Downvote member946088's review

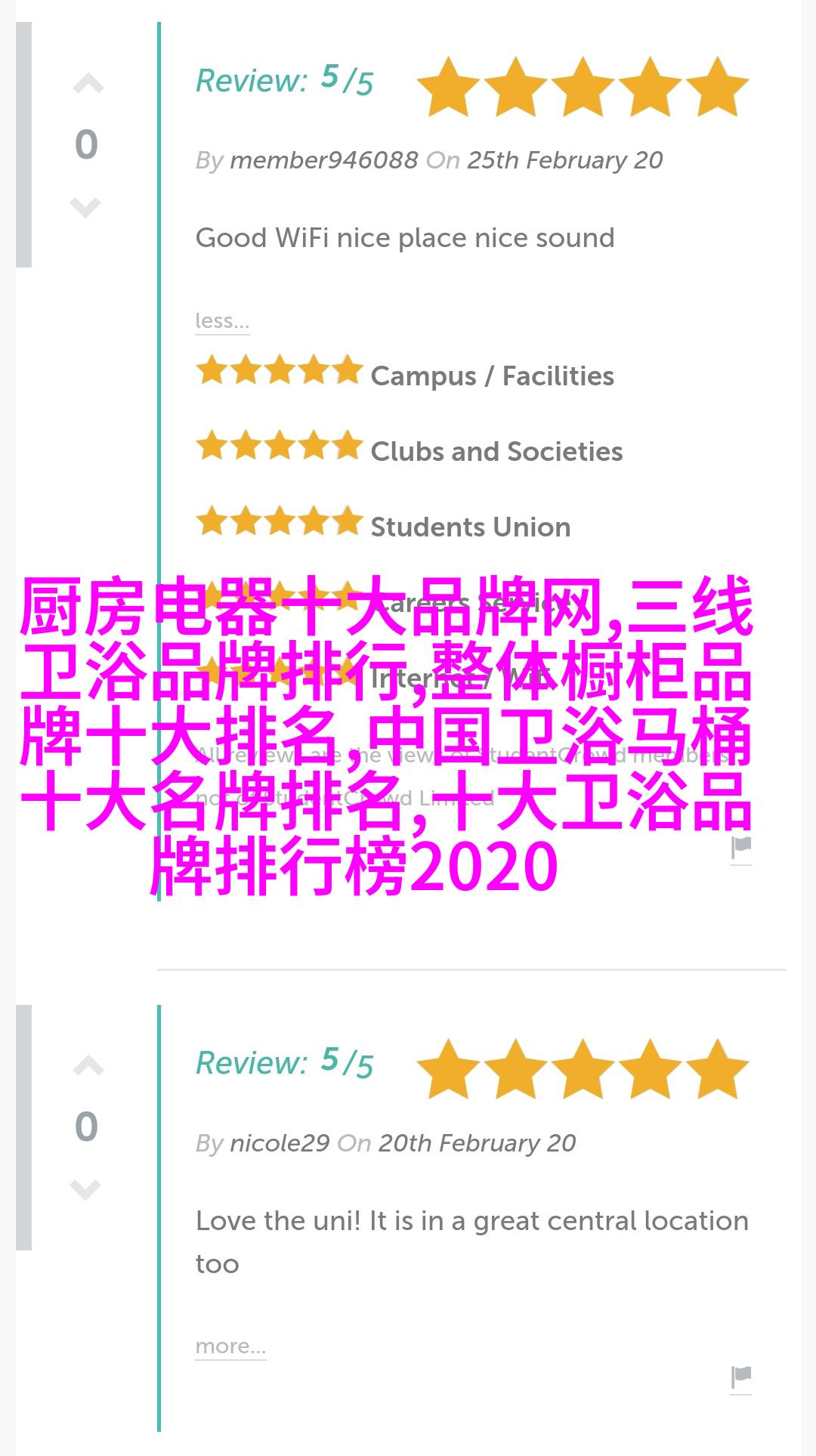click(x=85, y=206)
